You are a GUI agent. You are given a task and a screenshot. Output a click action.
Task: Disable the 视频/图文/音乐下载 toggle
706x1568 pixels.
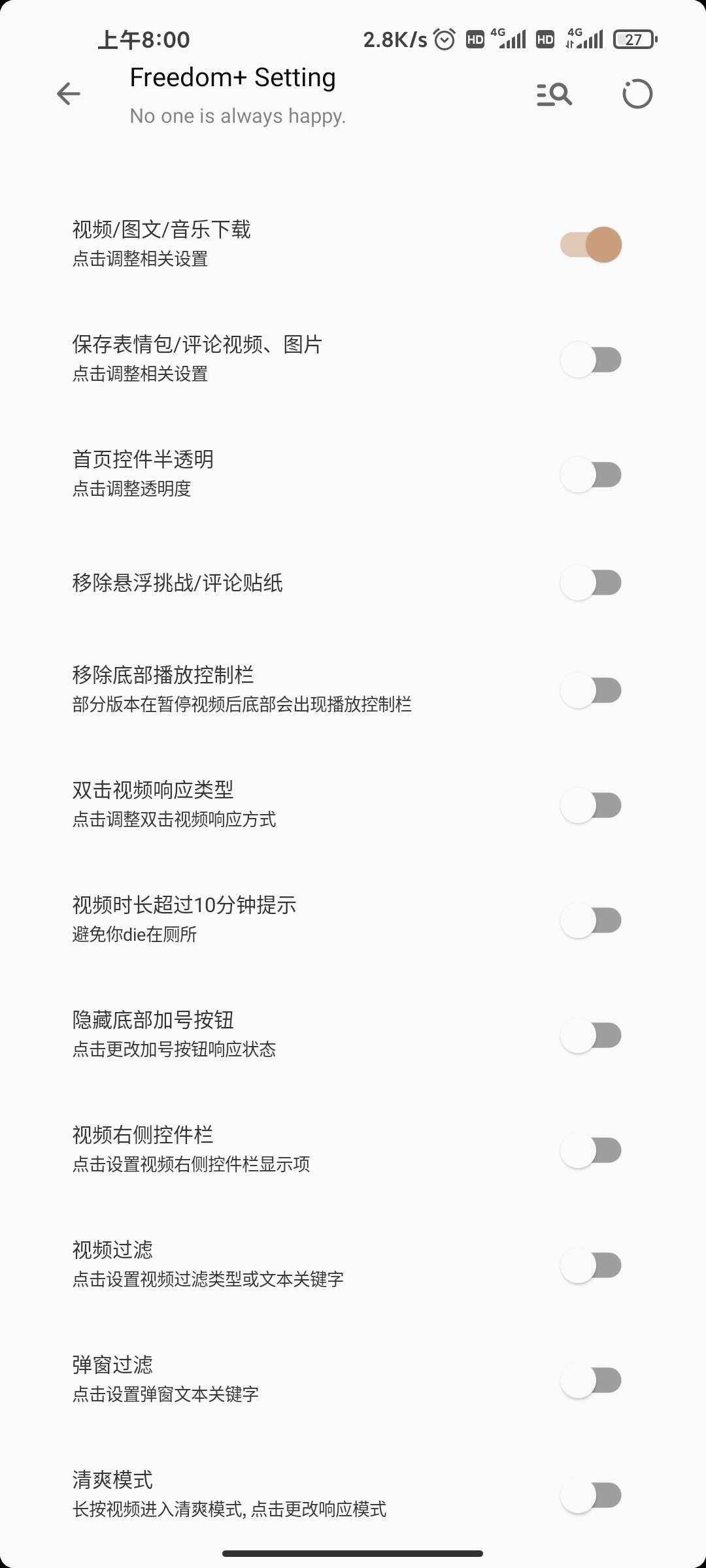click(x=590, y=244)
